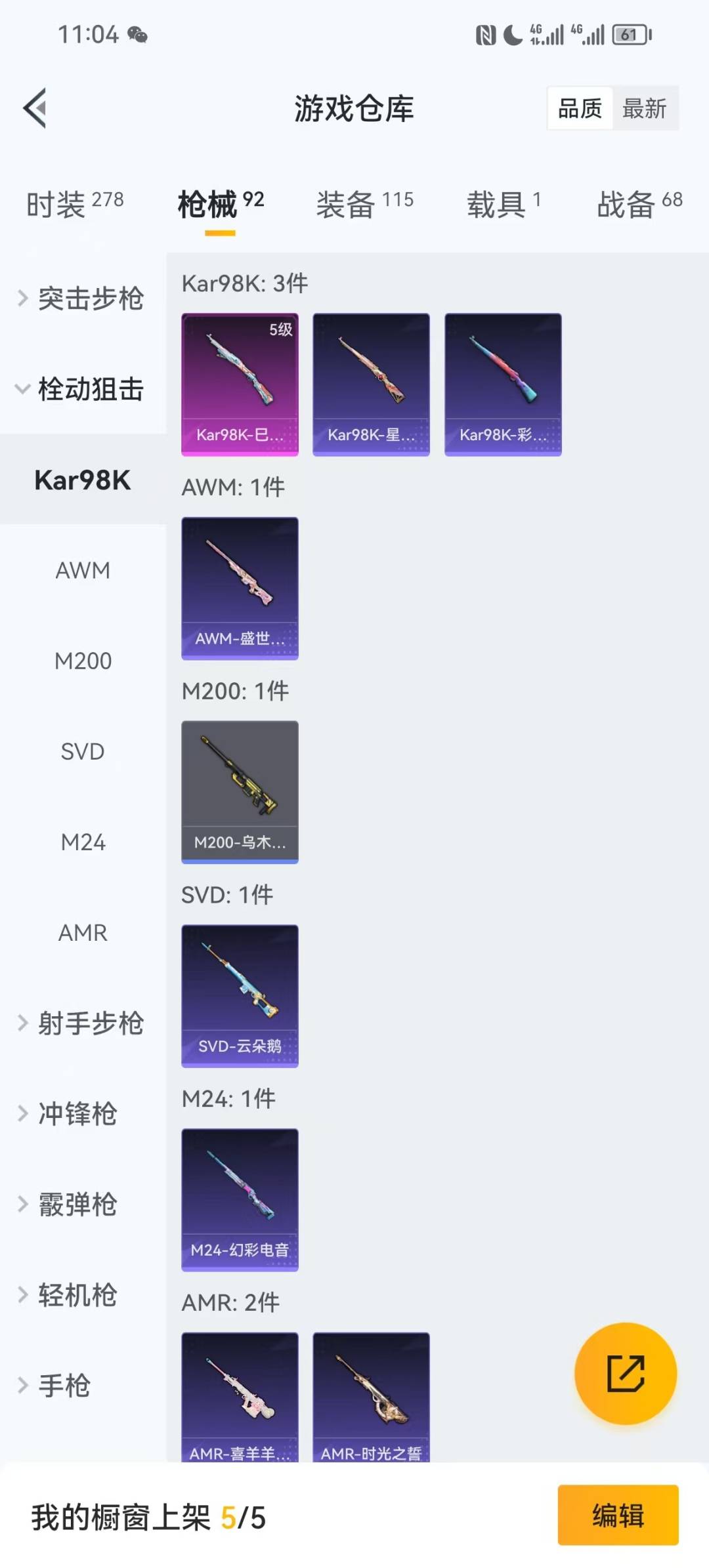Select M200 in the sidebar
This screenshot has width=709, height=1568.
(x=83, y=661)
